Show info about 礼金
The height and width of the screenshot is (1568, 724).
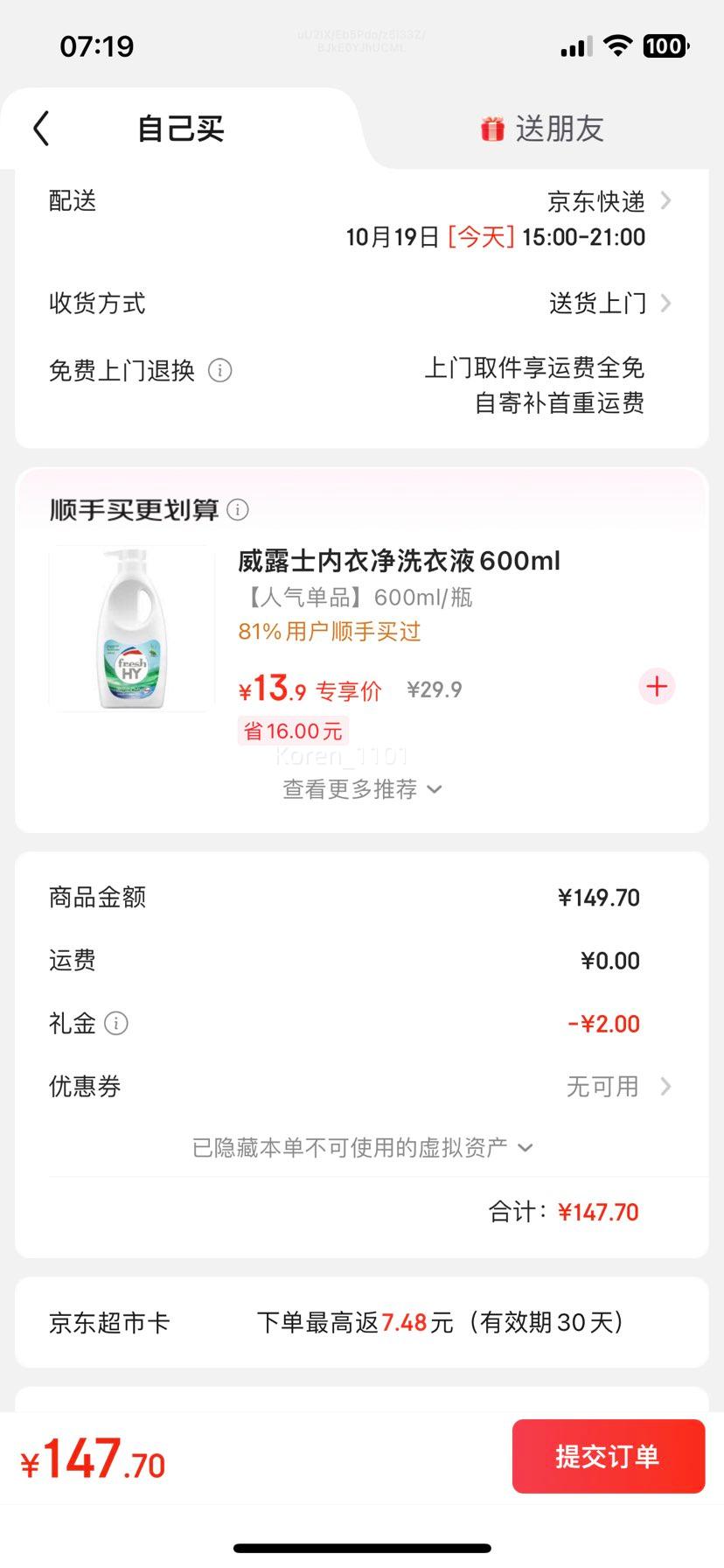tap(116, 1023)
